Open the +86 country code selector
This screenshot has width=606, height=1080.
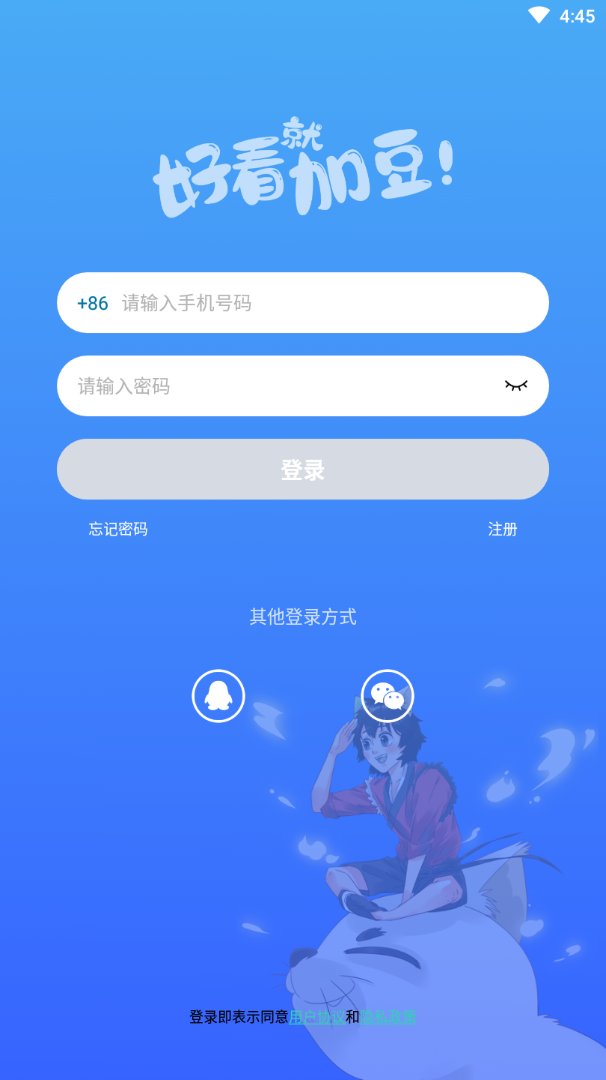[x=93, y=303]
